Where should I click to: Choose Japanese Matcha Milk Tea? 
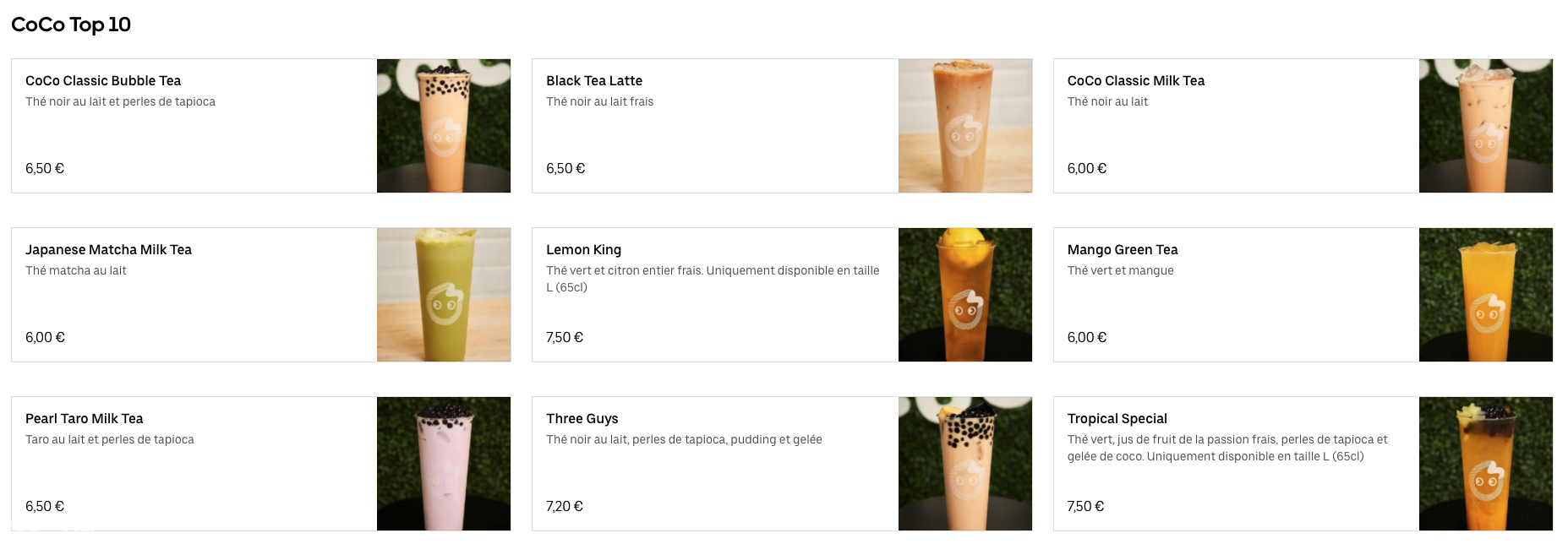260,295
